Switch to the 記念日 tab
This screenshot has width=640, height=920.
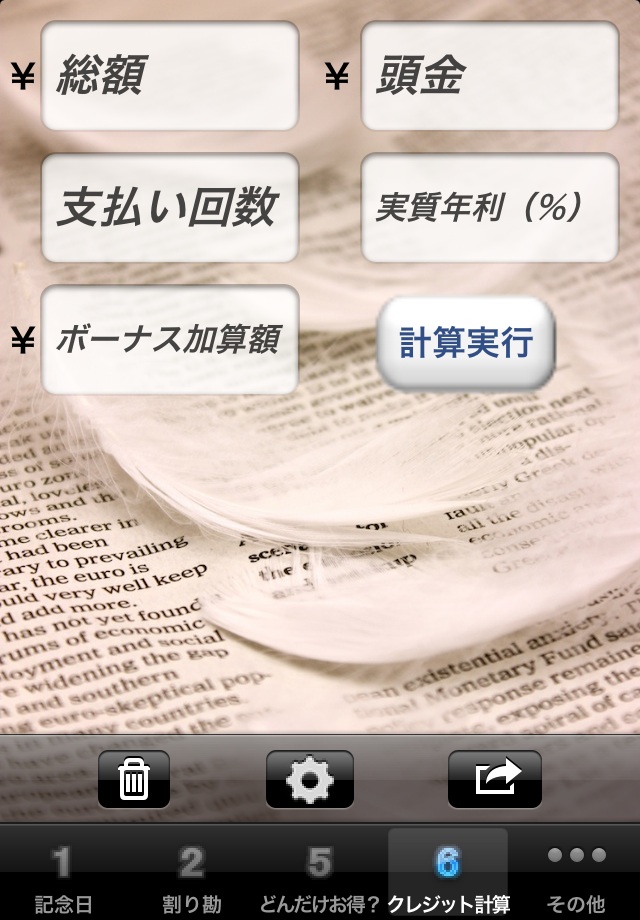click(x=62, y=874)
